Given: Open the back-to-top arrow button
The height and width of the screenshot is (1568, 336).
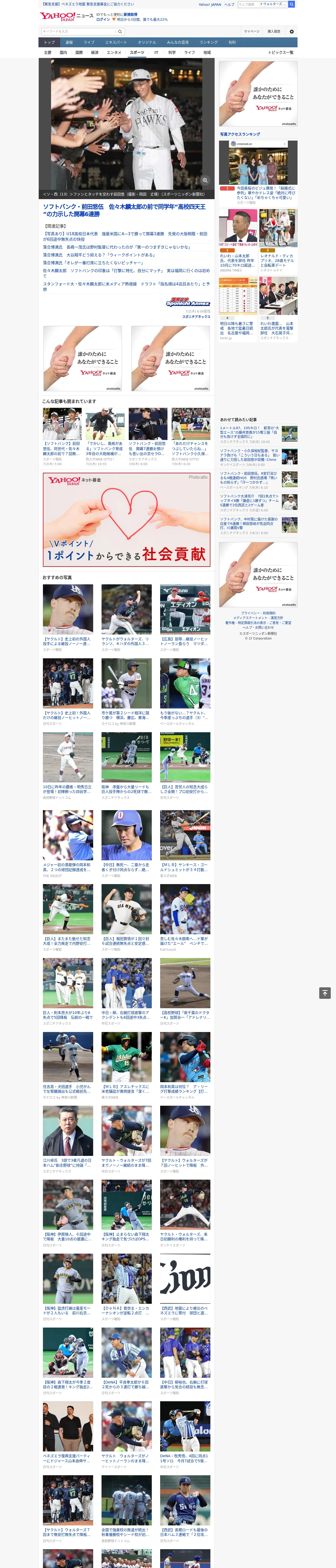Looking at the screenshot, I should coord(325,993).
